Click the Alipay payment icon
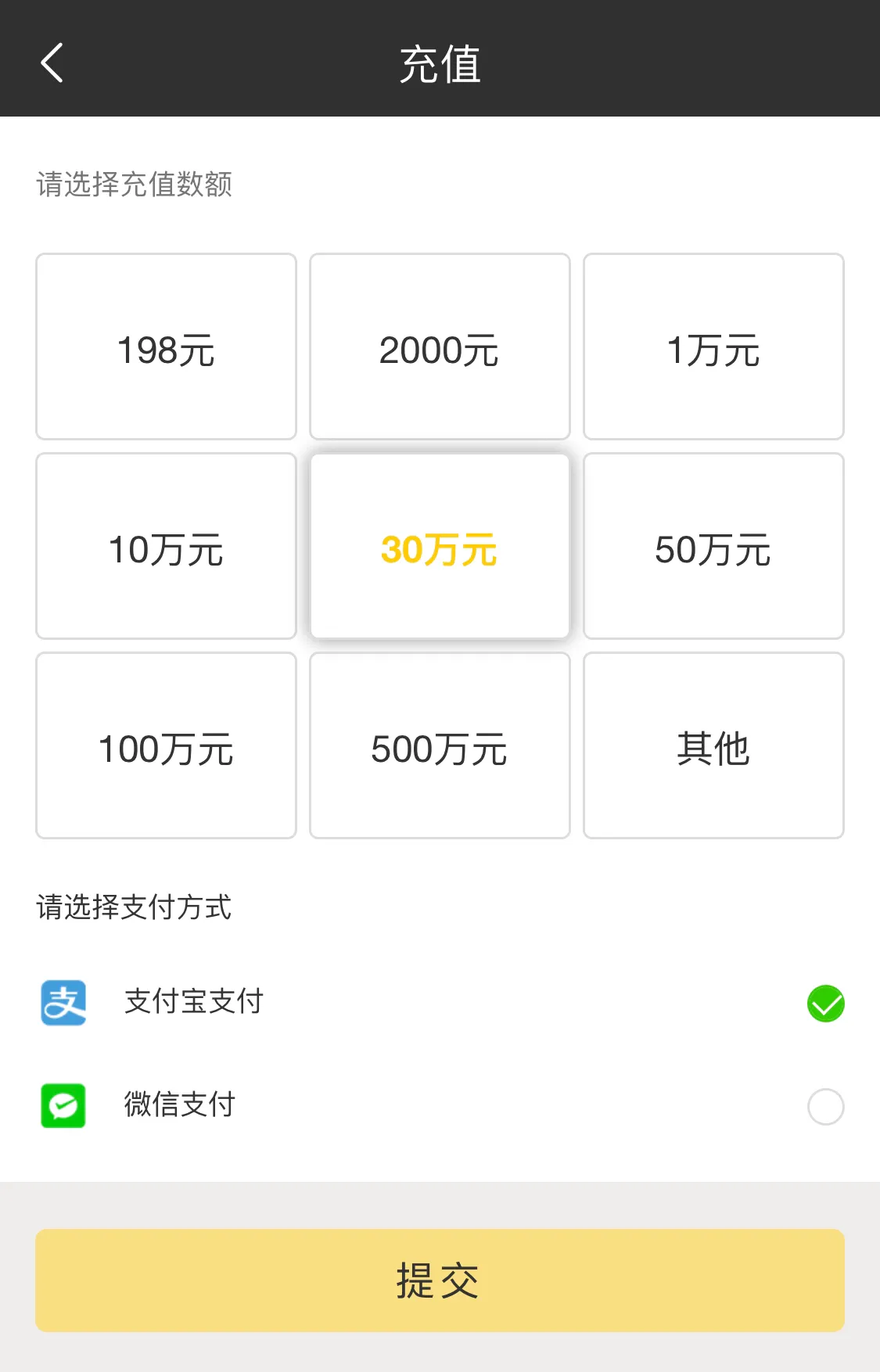The height and width of the screenshot is (1372, 880). [63, 1004]
